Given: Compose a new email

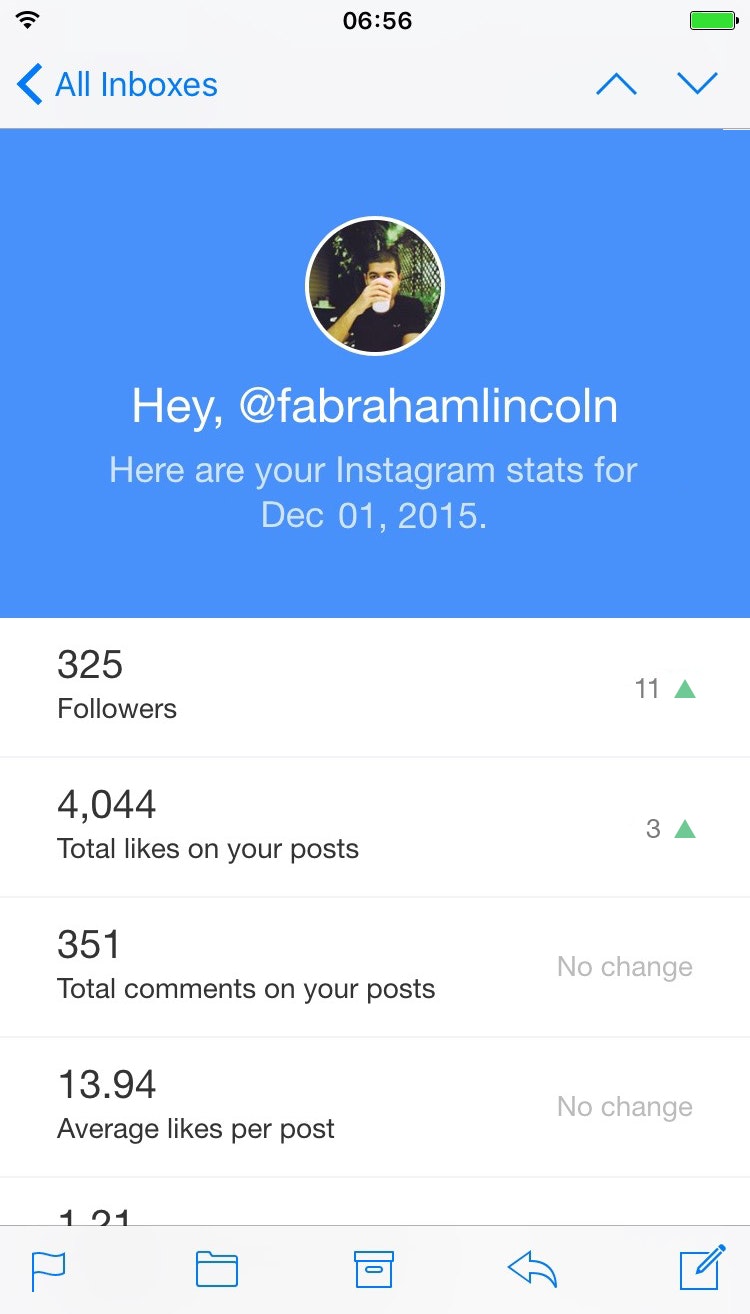Looking at the screenshot, I should pos(702,1268).
